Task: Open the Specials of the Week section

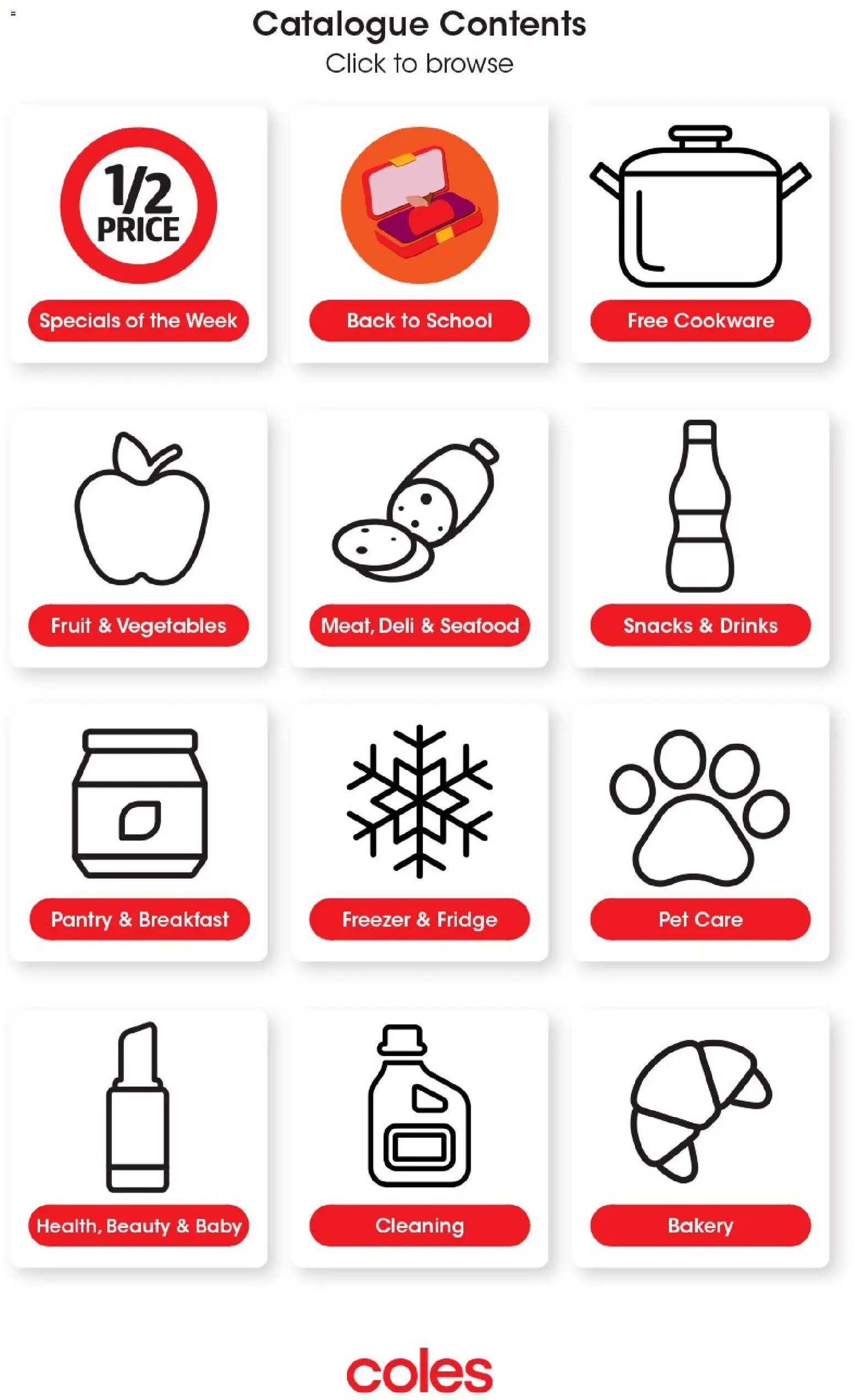Action: [138, 321]
